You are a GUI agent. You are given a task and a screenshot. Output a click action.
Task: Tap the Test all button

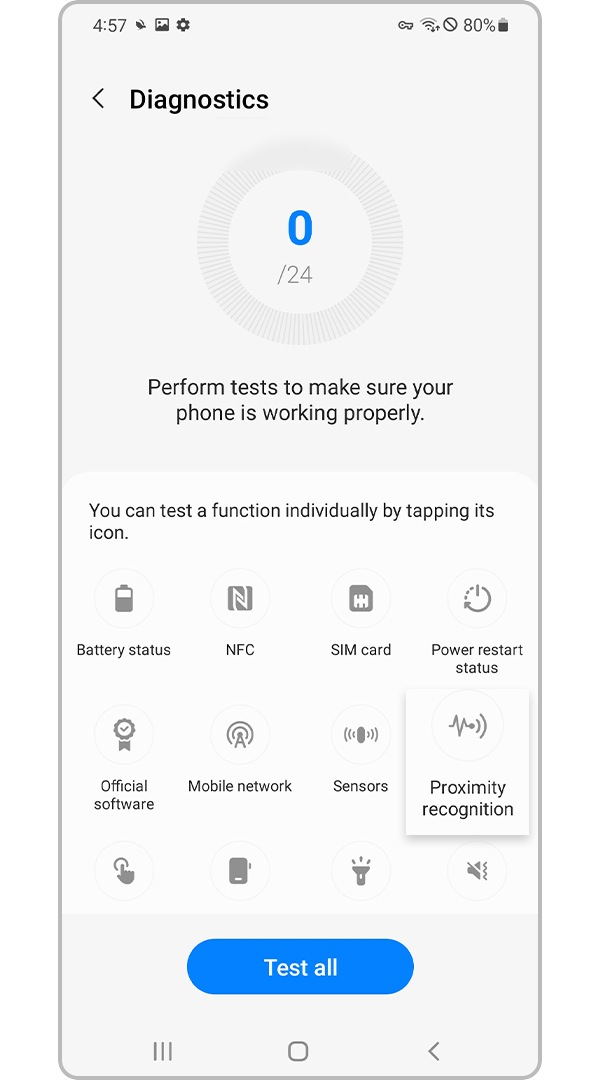click(x=300, y=967)
